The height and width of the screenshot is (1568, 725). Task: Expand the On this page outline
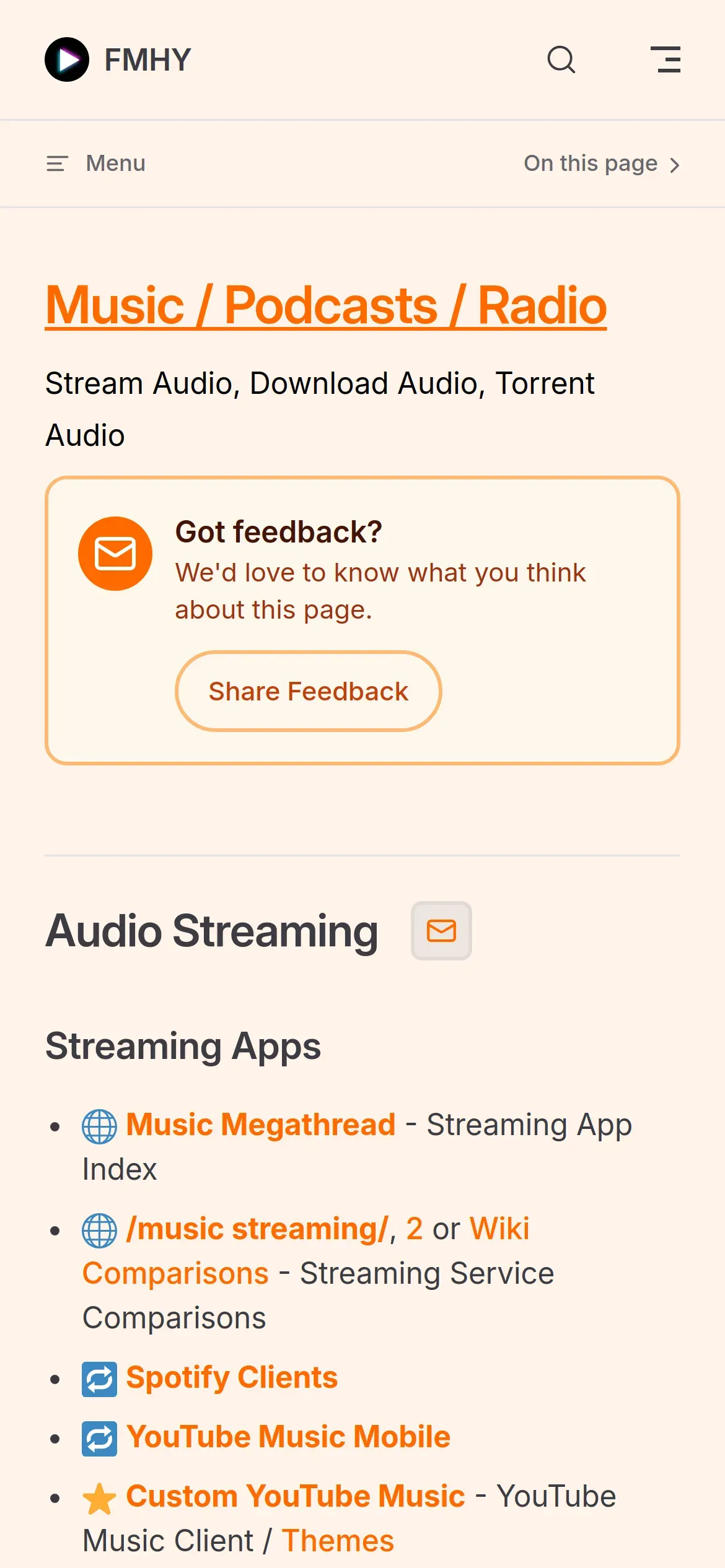[602, 164]
